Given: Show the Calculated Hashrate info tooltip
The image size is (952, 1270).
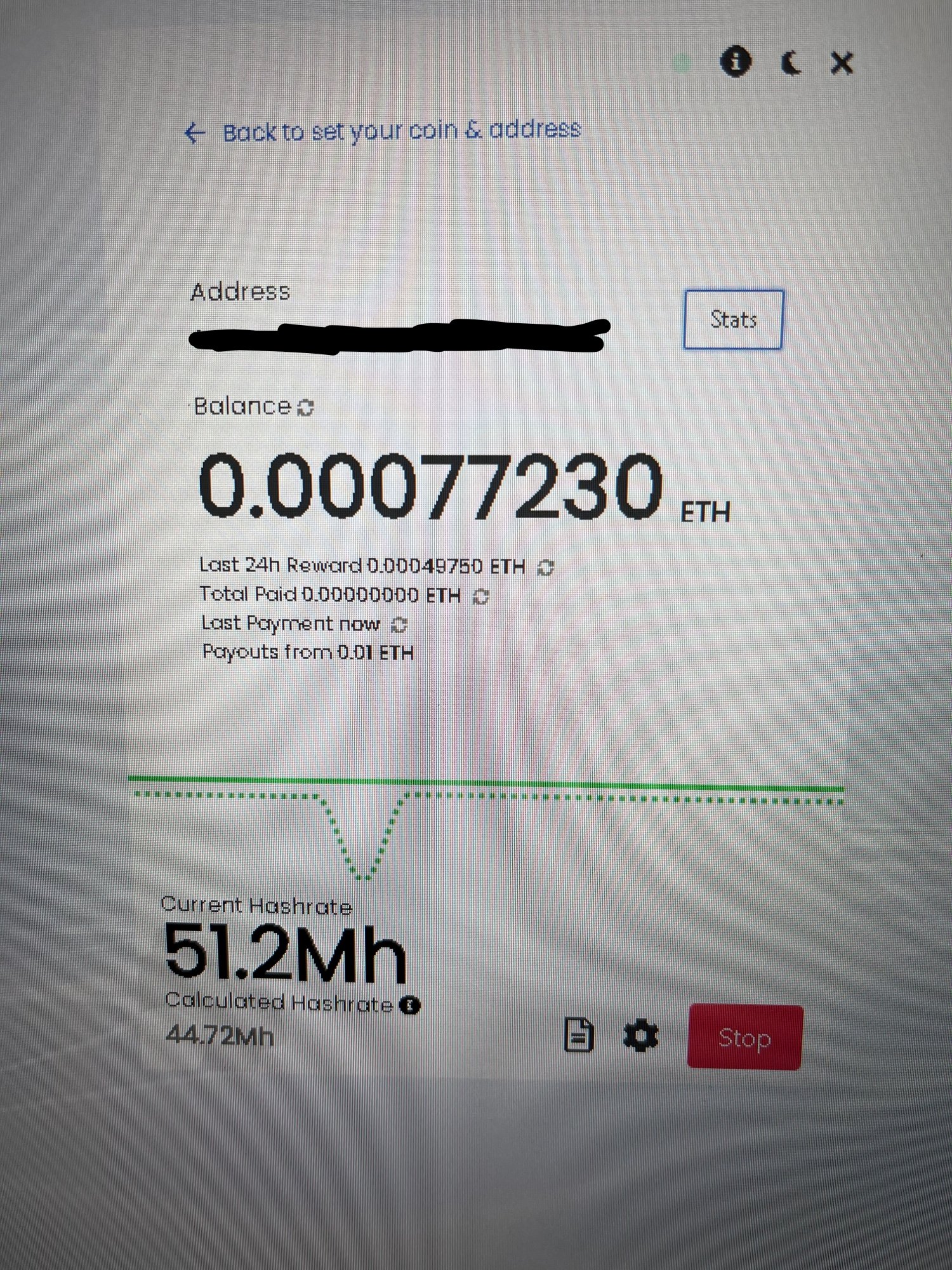Looking at the screenshot, I should 410,1005.
